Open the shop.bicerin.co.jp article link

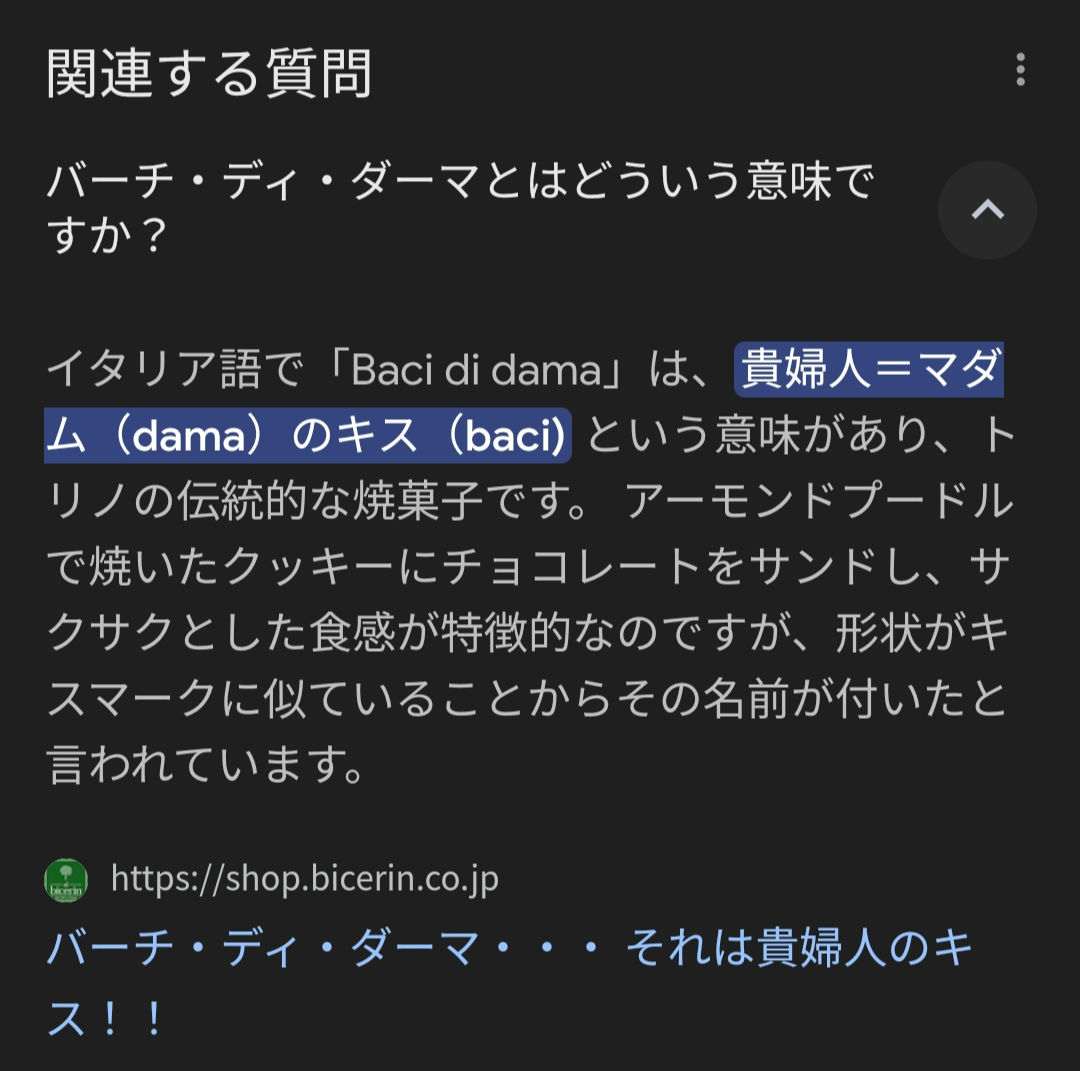click(x=510, y=948)
